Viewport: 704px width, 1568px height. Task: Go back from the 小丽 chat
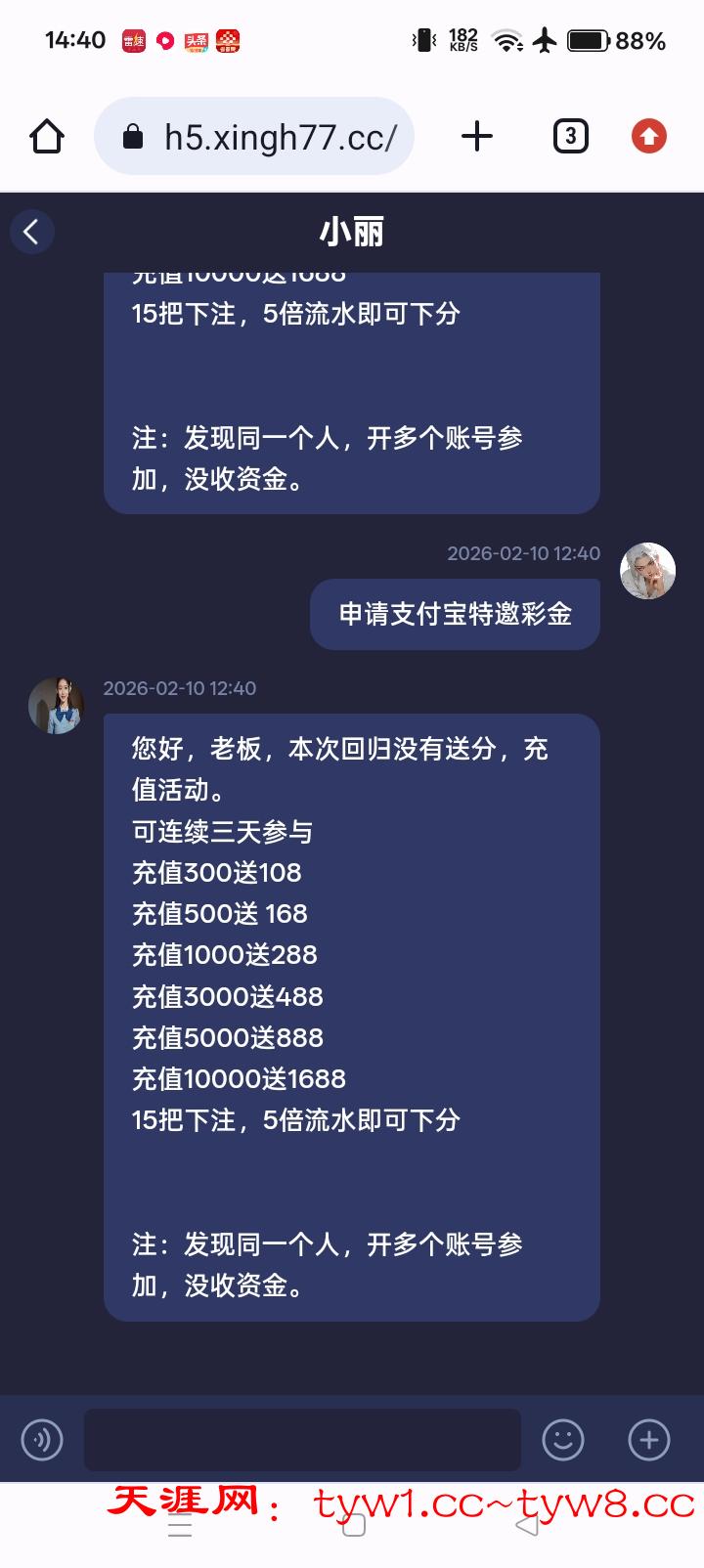tap(31, 232)
